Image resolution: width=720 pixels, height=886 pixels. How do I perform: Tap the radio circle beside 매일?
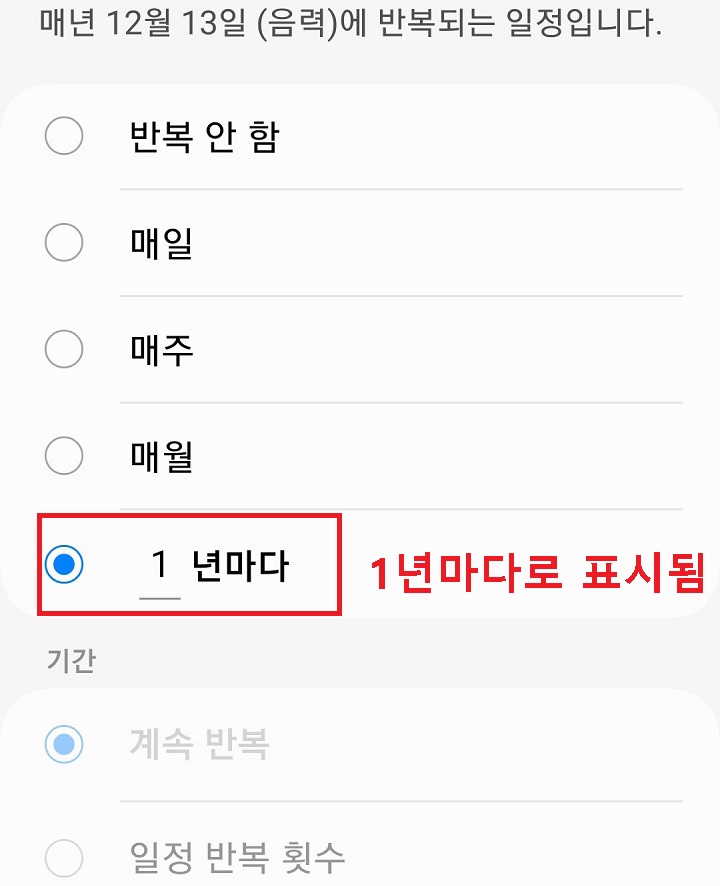point(64,243)
